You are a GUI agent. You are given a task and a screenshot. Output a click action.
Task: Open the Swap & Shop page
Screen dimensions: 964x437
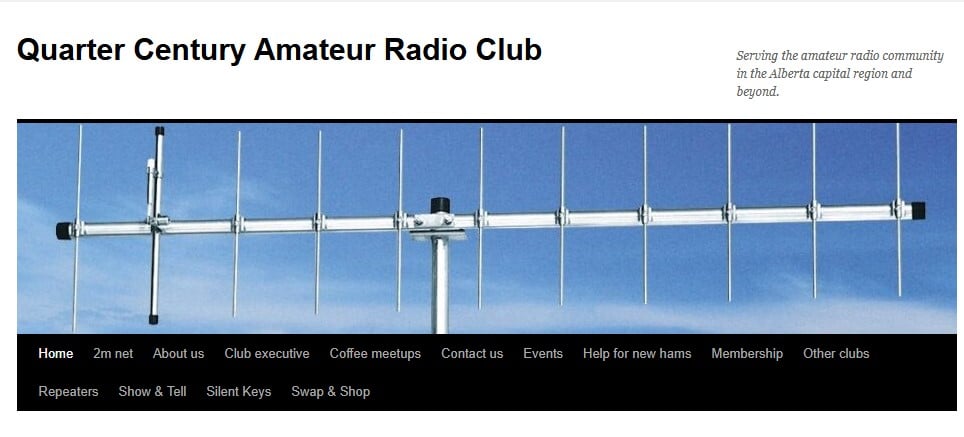pyautogui.click(x=330, y=391)
